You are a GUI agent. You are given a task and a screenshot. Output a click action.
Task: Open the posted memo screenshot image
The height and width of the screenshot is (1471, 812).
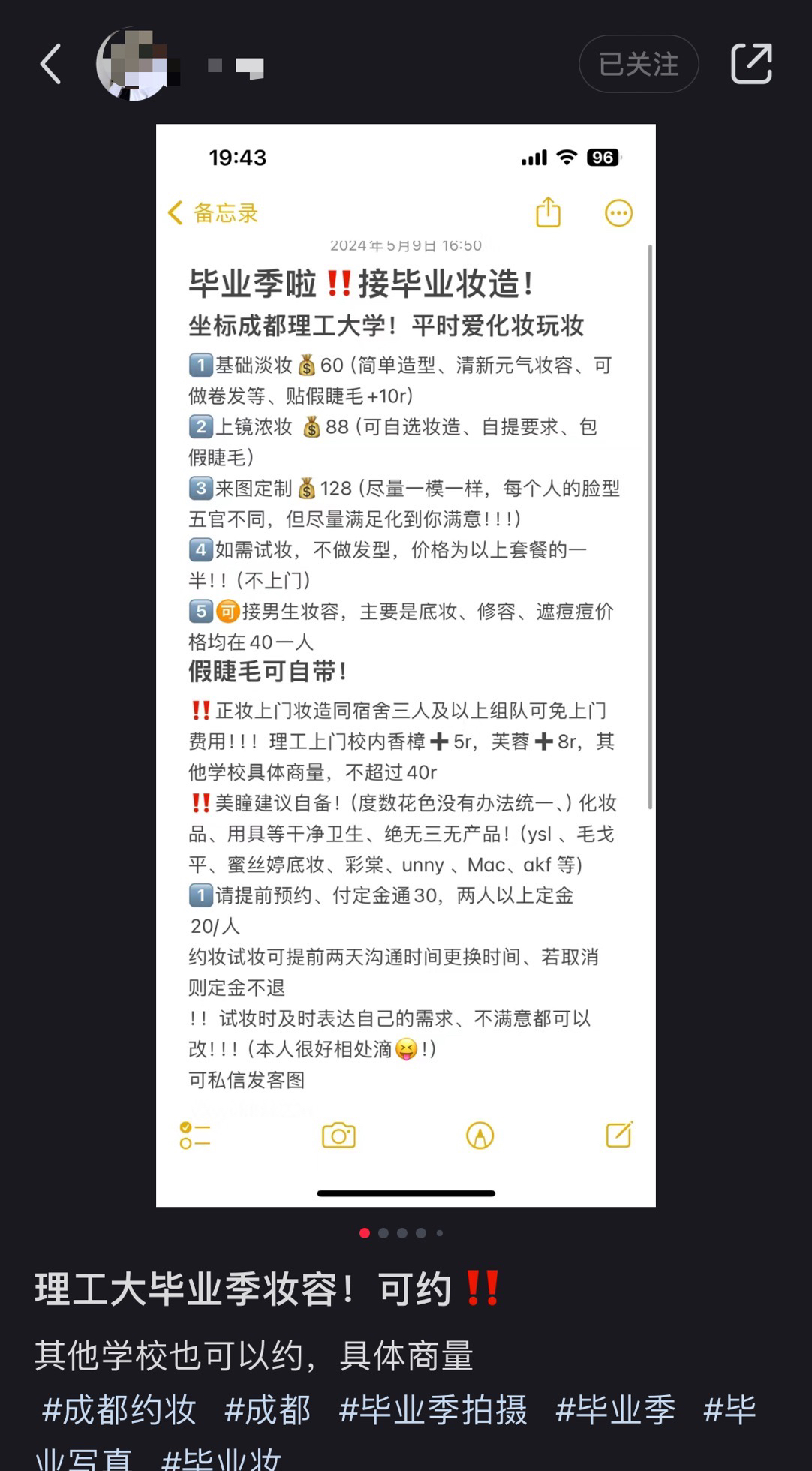405,665
